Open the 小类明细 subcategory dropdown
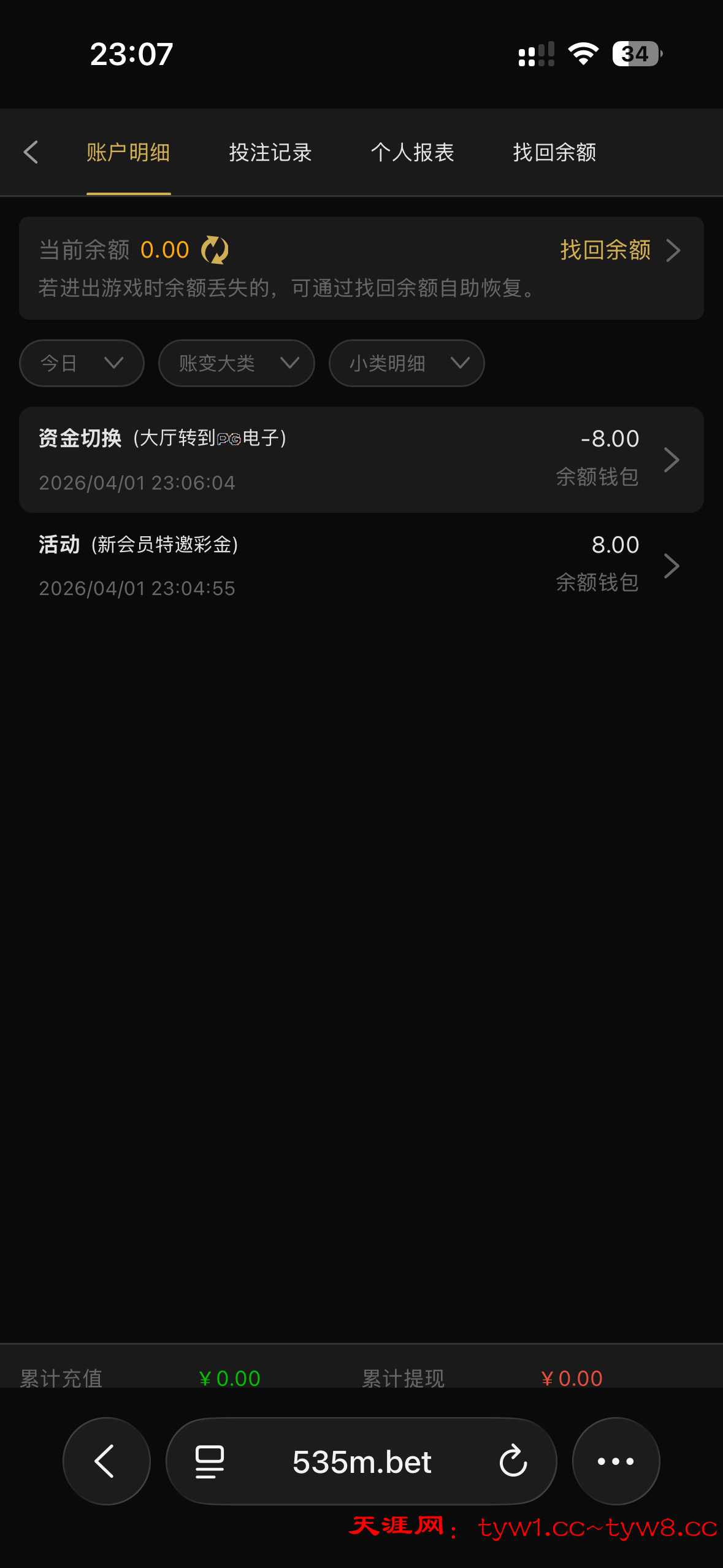This screenshot has width=723, height=1568. click(406, 363)
